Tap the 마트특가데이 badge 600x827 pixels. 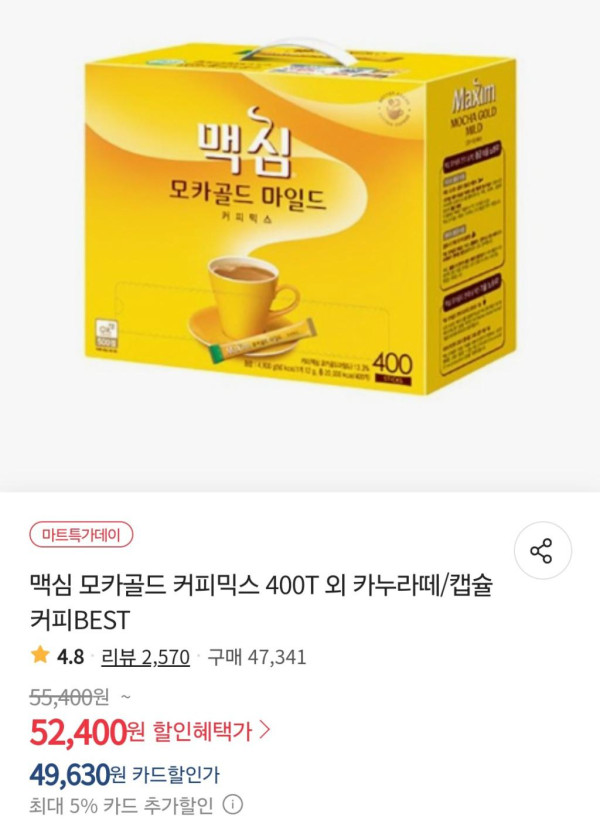[x=82, y=535]
